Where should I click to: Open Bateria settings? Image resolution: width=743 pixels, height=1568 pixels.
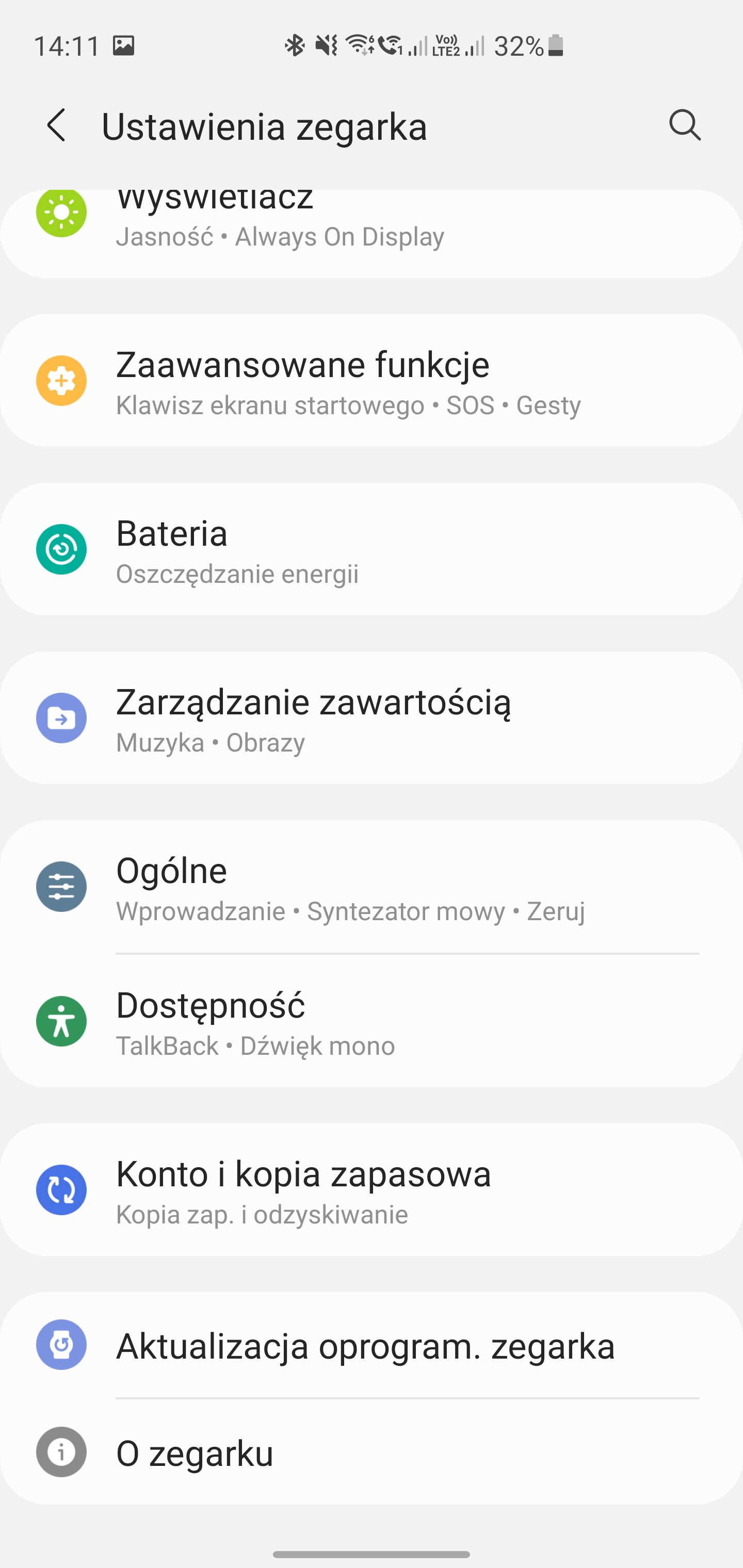[372, 549]
